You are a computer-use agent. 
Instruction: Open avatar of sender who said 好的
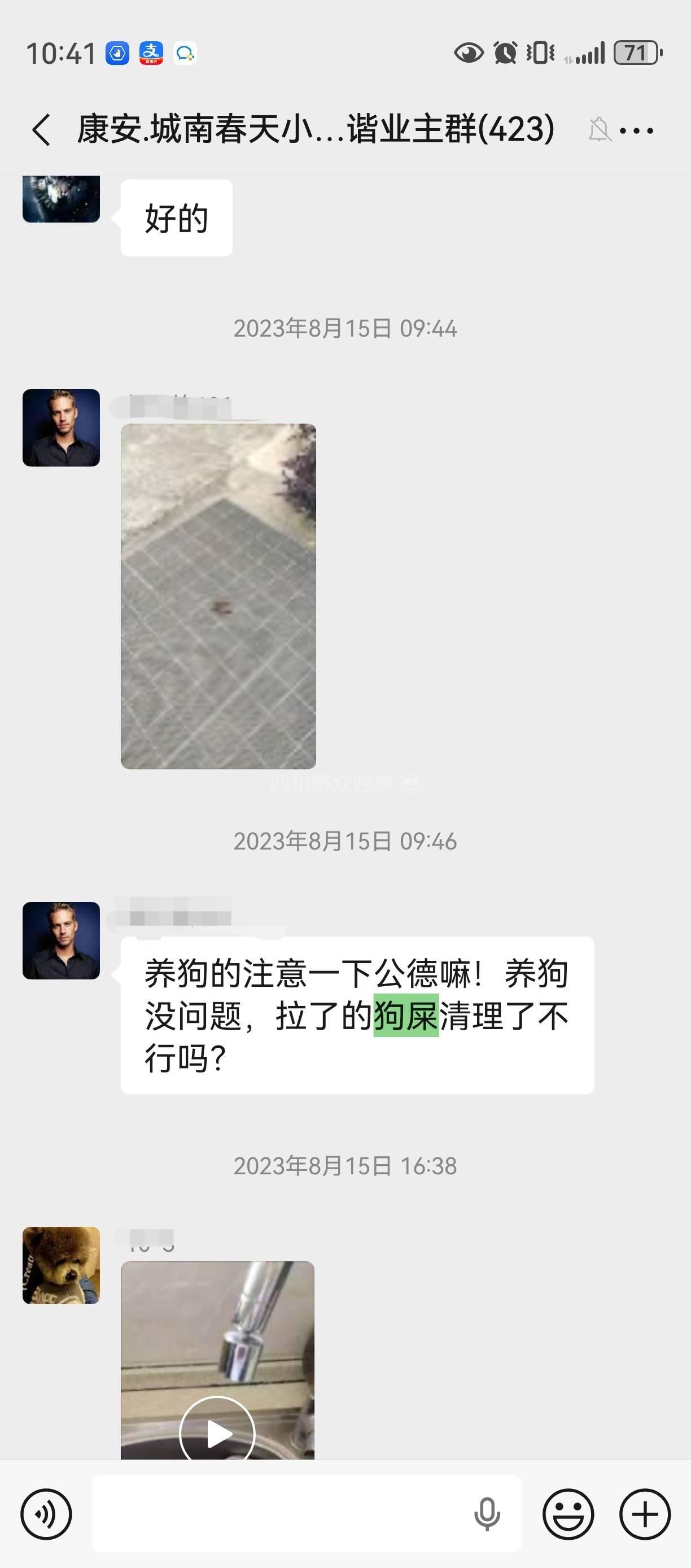(x=61, y=199)
